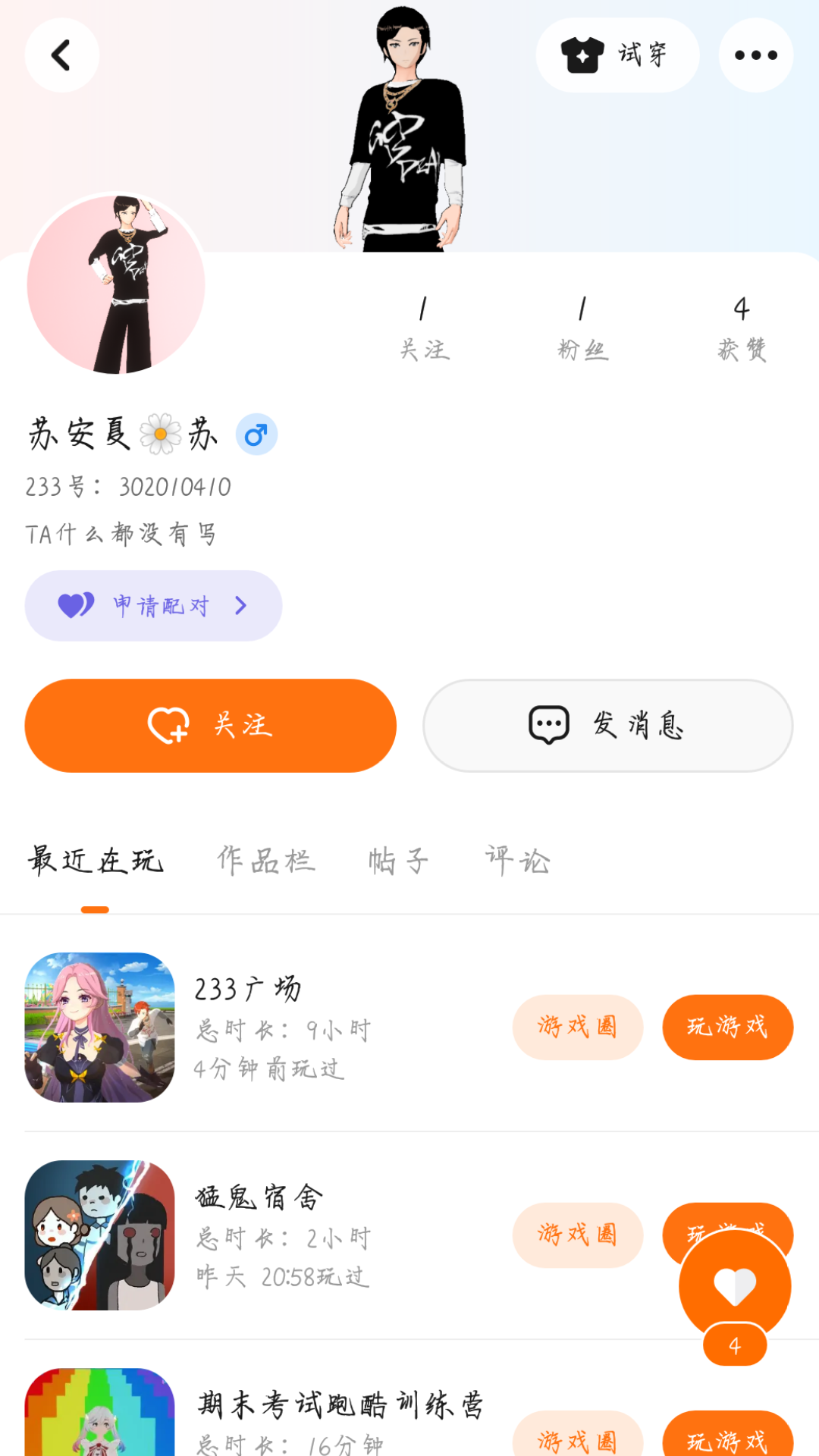
Task: Play 期末考试跑酷训练营 with 玩游戏
Action: pyautogui.click(x=727, y=1437)
